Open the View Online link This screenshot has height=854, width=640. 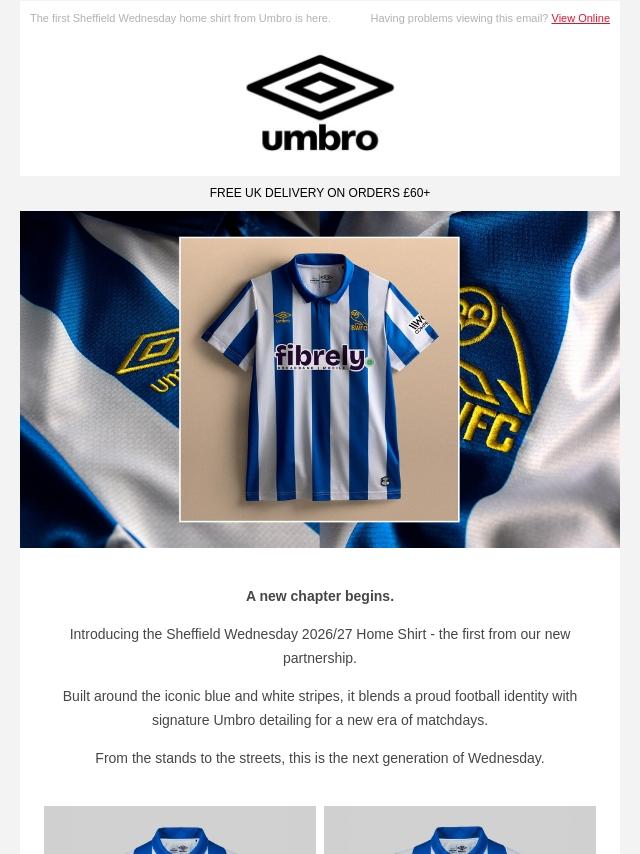click(x=580, y=18)
